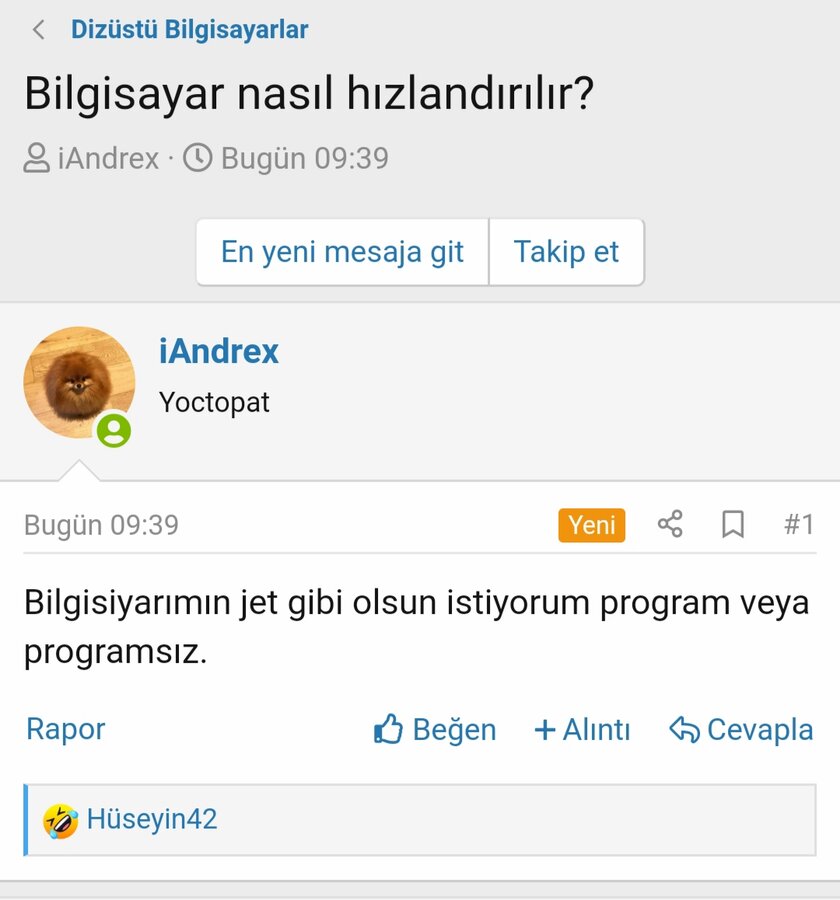Open iAndrex's username link in the post
Screen dimensions: 840x900
[218, 351]
